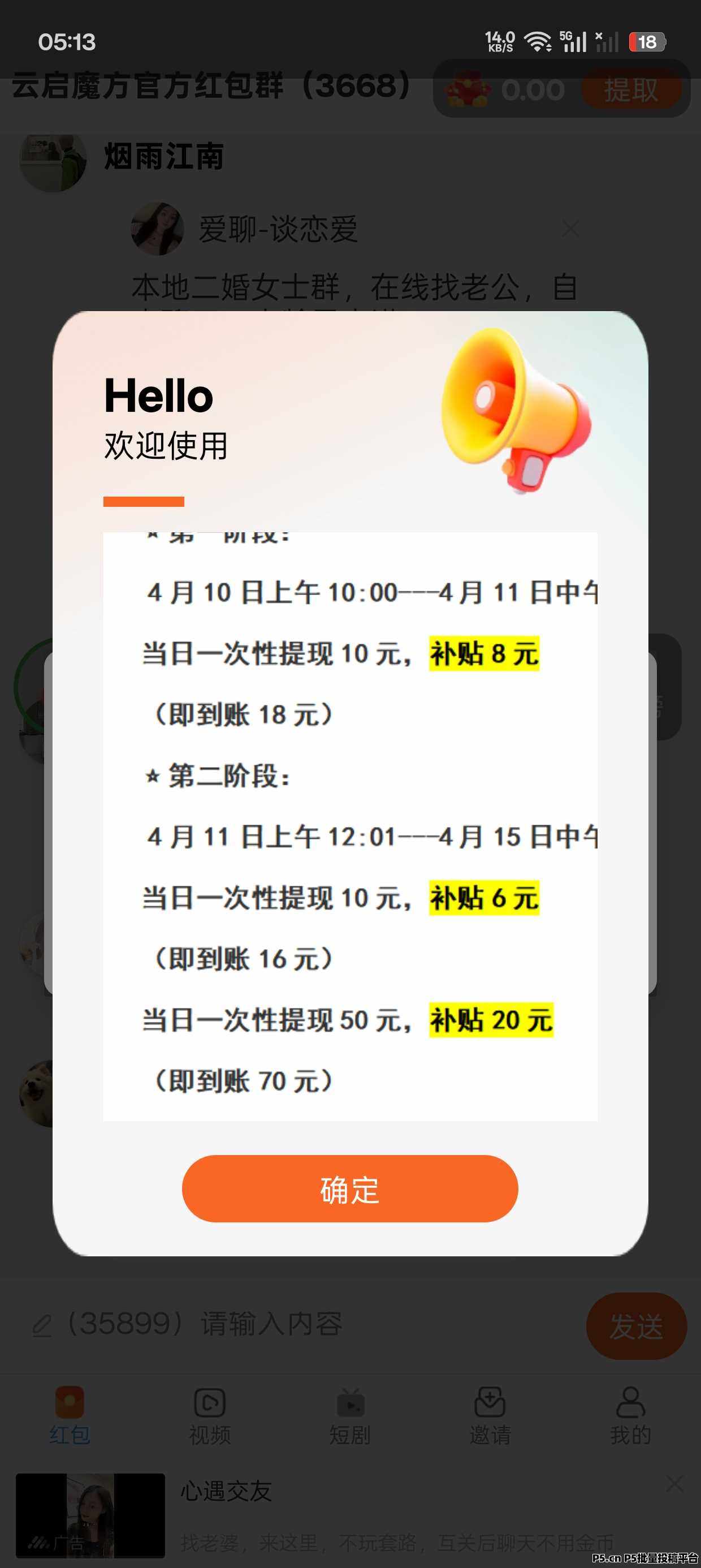Switch to the 邀请 tab
Screen dimensions: 701x1568
tap(490, 1416)
